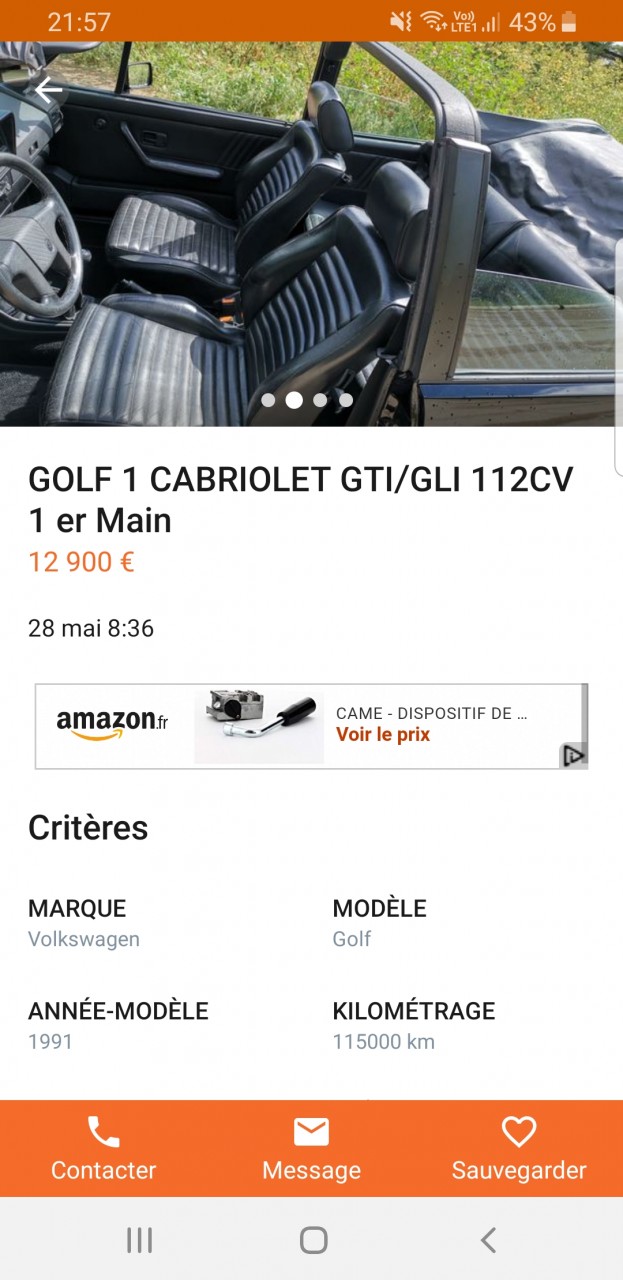The height and width of the screenshot is (1280, 623).
Task: Contact the seller by phone
Action: click(x=103, y=1150)
